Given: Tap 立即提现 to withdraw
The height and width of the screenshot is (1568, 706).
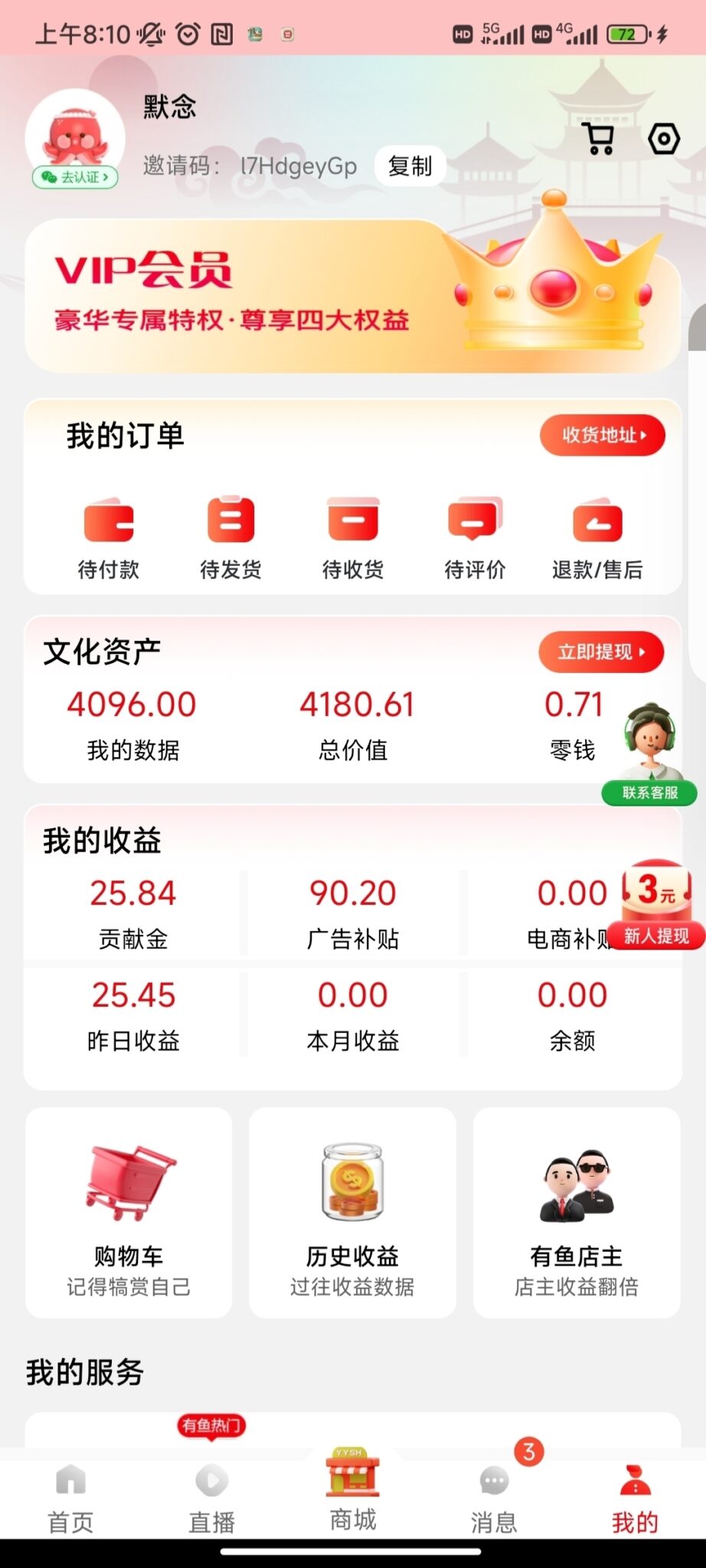Looking at the screenshot, I should [x=600, y=652].
